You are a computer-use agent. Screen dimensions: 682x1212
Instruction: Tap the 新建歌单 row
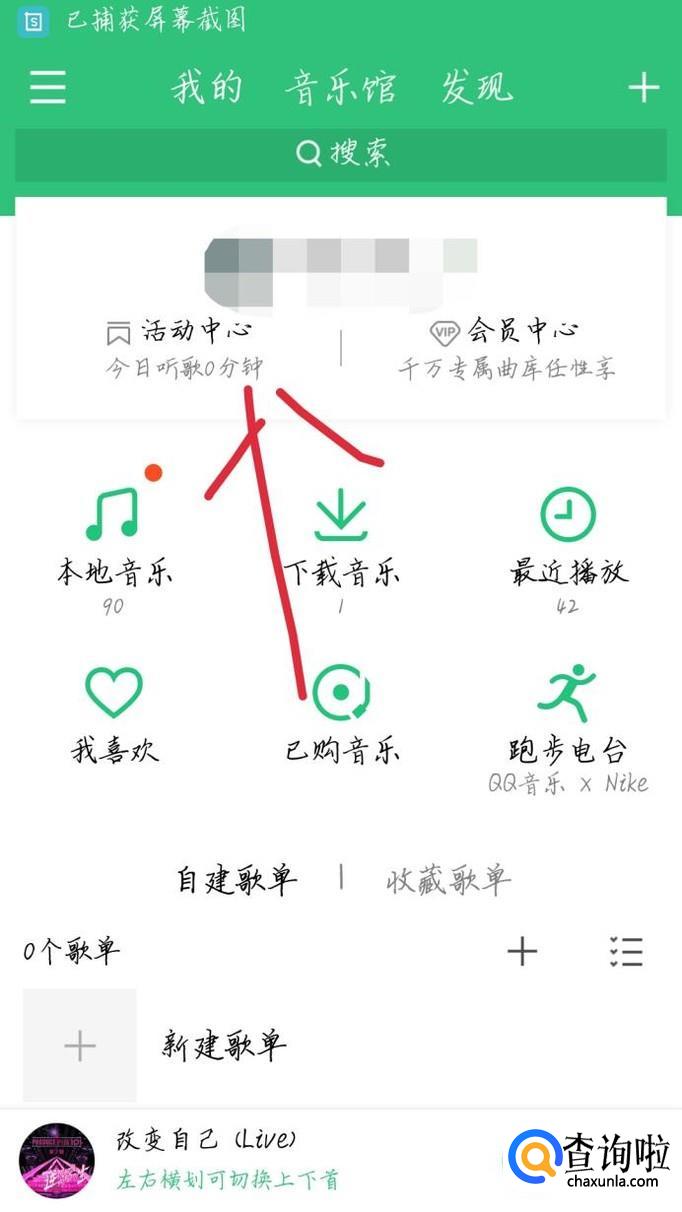[224, 1046]
